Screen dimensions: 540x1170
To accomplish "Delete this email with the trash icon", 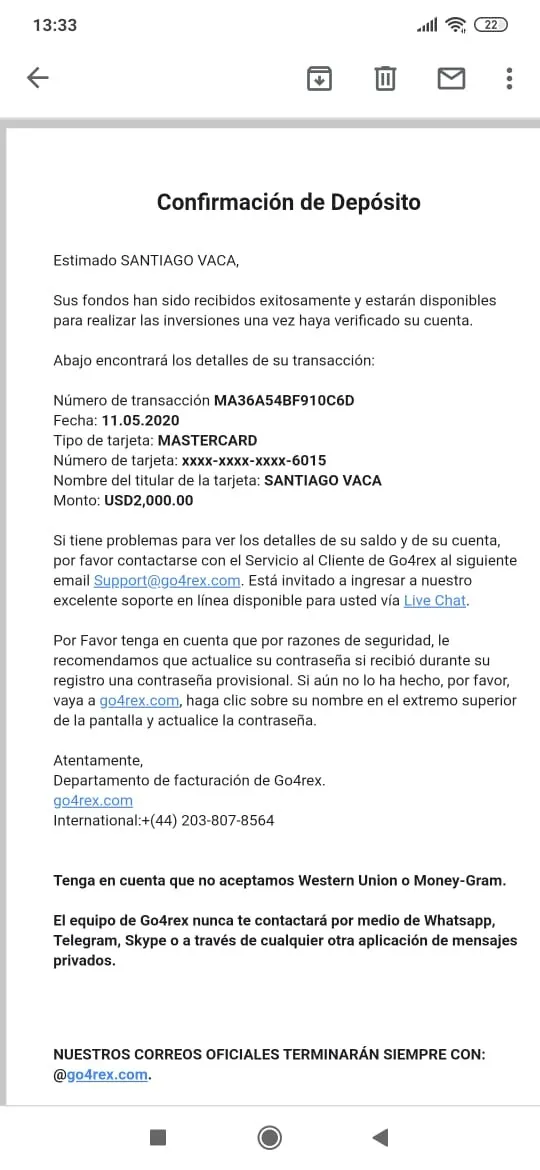I will [x=385, y=78].
